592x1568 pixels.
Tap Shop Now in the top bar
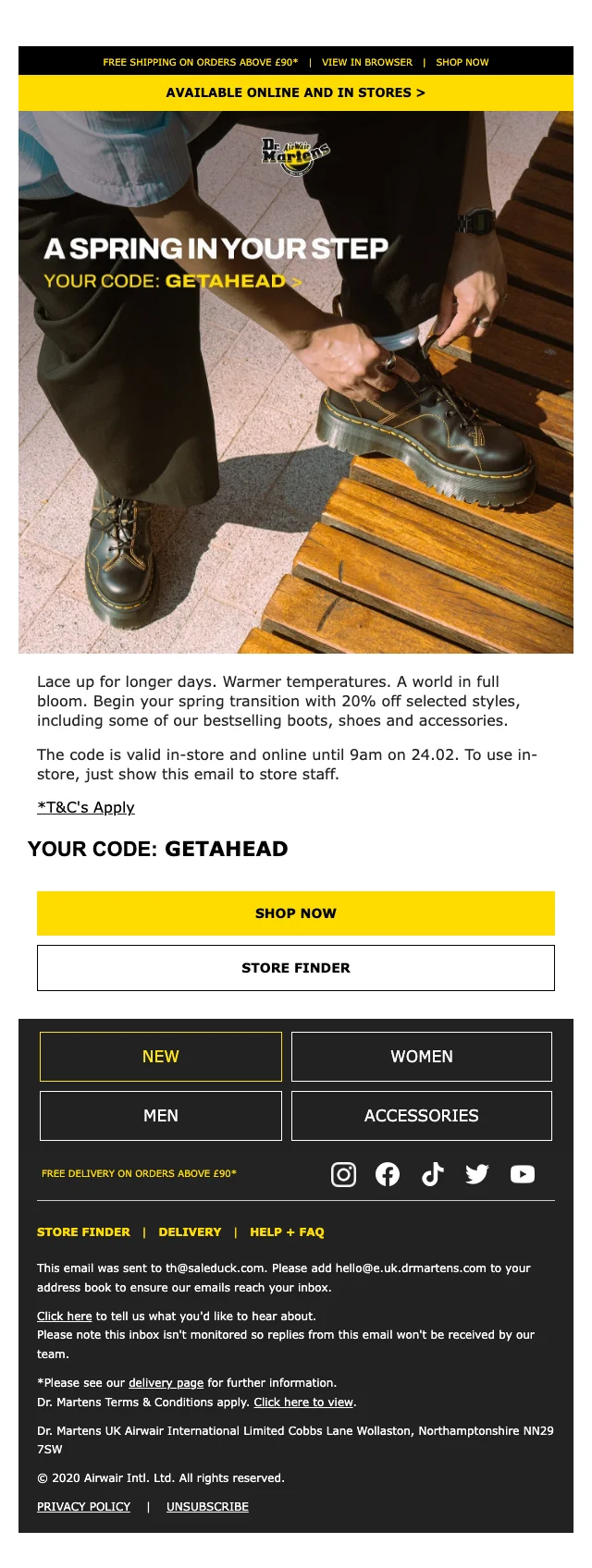[x=462, y=62]
